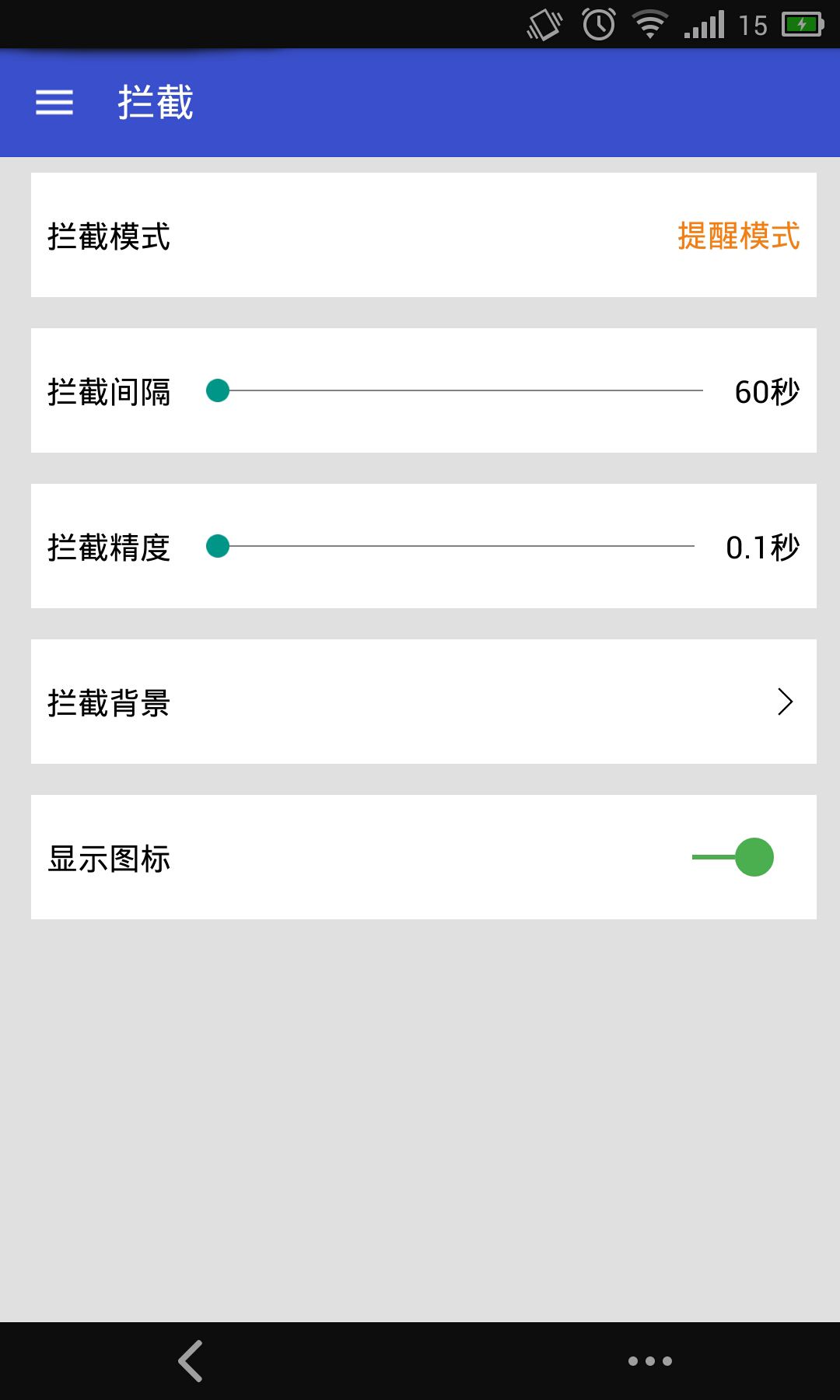
Task: Open the navigation drawer menu
Action: [56, 102]
